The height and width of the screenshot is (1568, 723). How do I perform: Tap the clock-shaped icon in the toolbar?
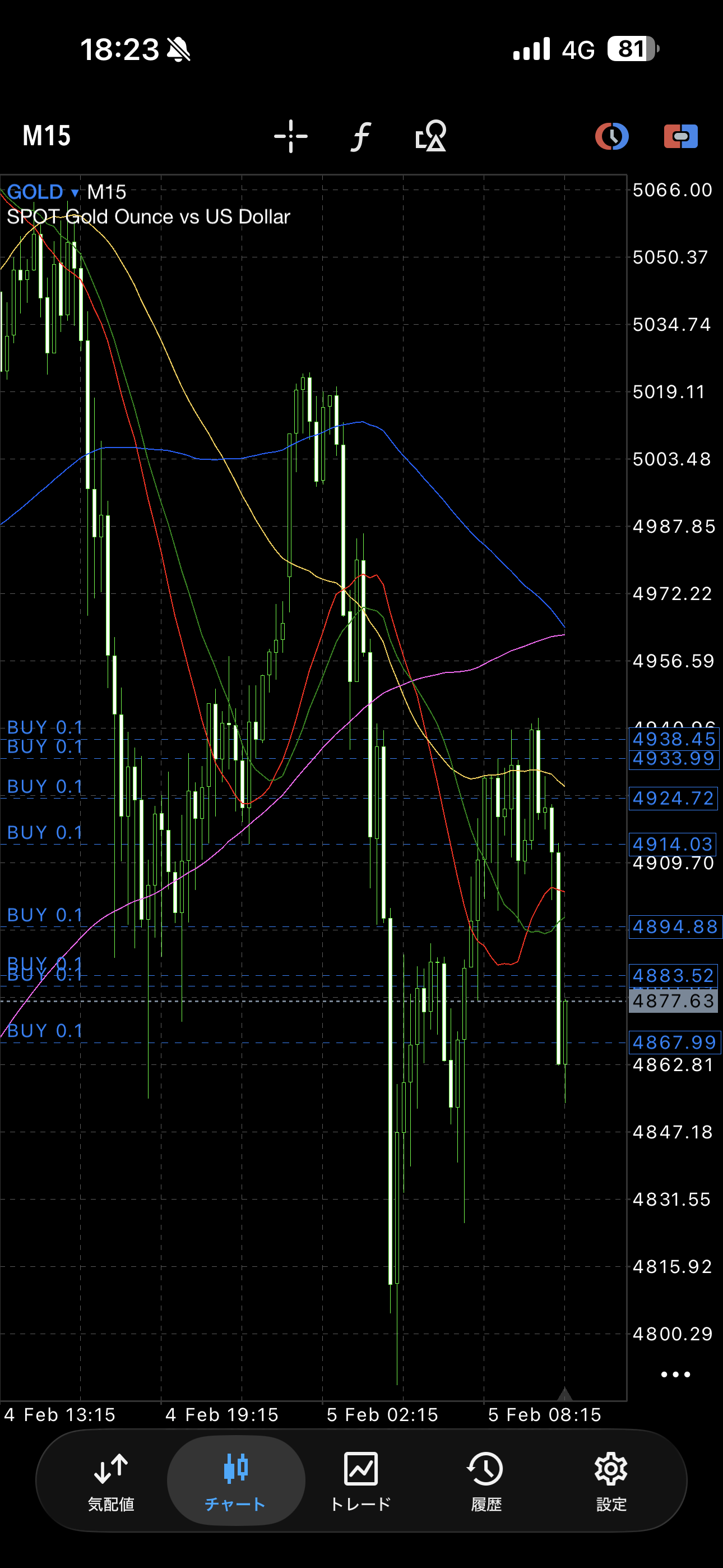[611, 136]
